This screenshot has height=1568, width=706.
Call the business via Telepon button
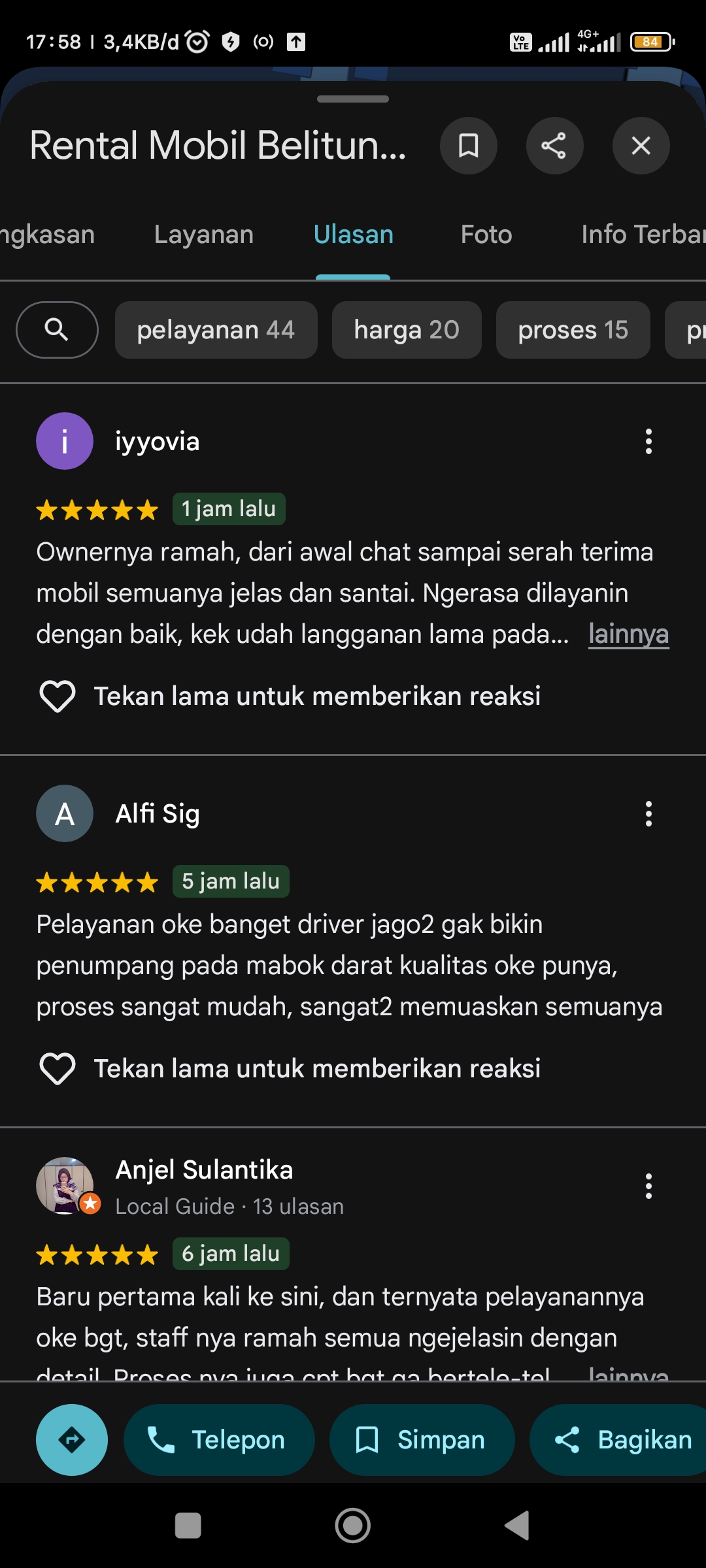pyautogui.click(x=219, y=1440)
